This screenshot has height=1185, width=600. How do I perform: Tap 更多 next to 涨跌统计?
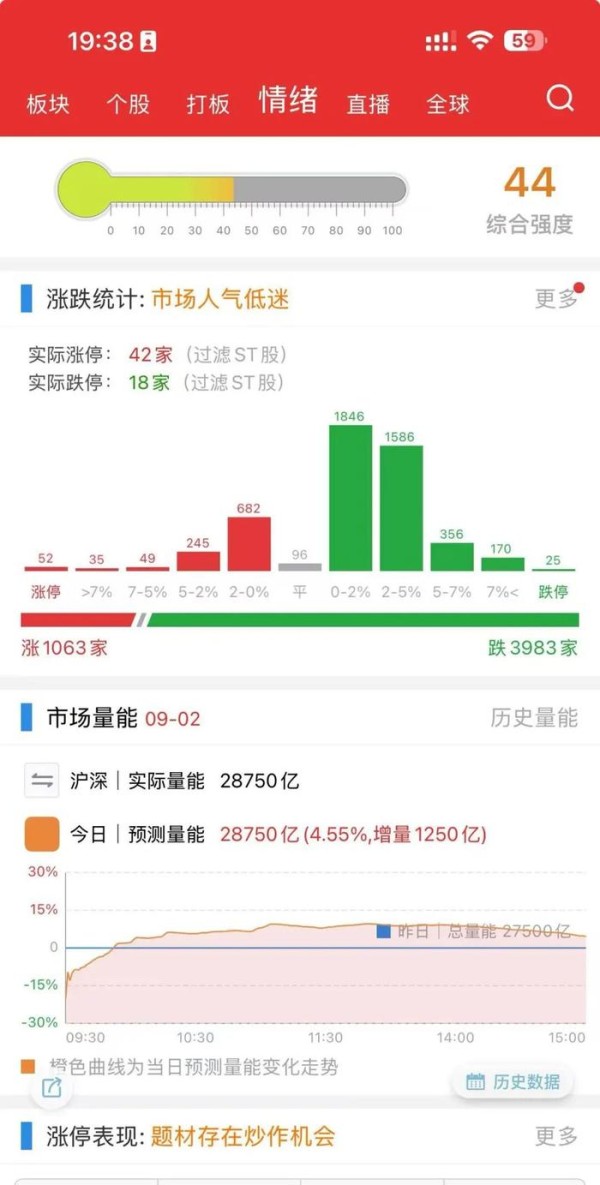[x=556, y=299]
